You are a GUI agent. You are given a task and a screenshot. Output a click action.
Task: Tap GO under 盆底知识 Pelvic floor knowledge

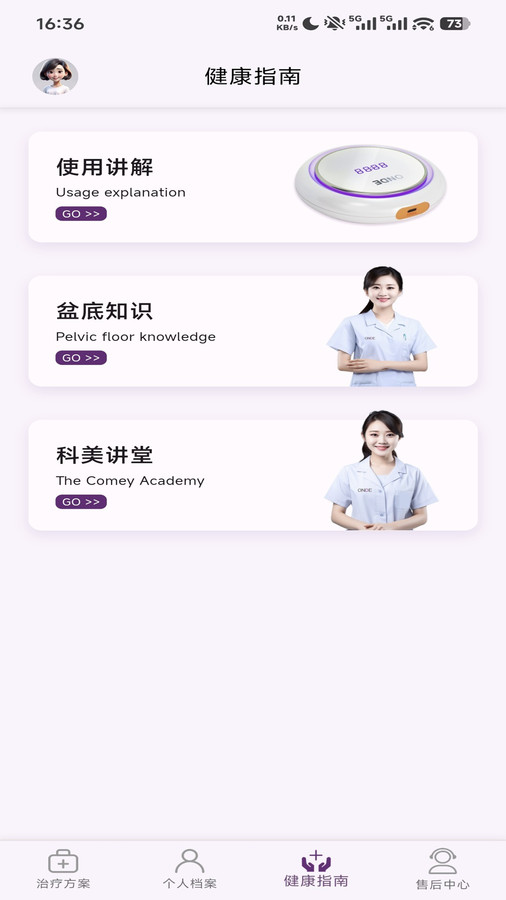[81, 358]
